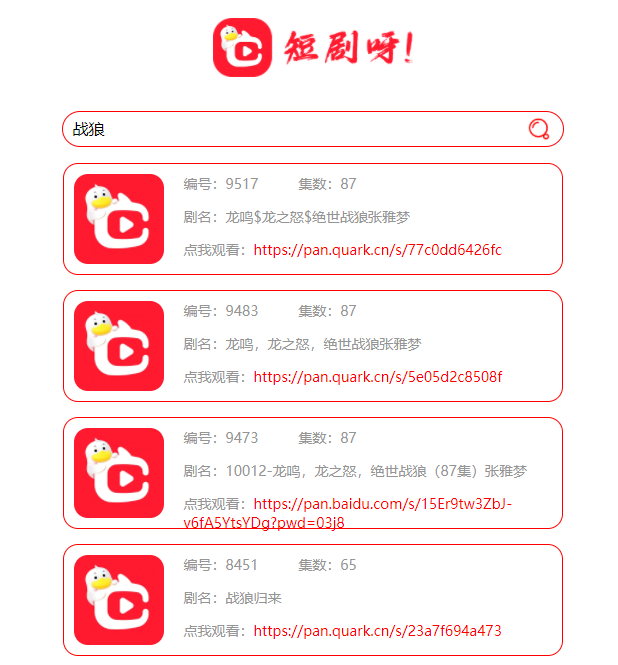Viewport: 618px width, 665px height.
Task: Open the pan.baidu.com link for drama 9473
Action: coord(382,504)
